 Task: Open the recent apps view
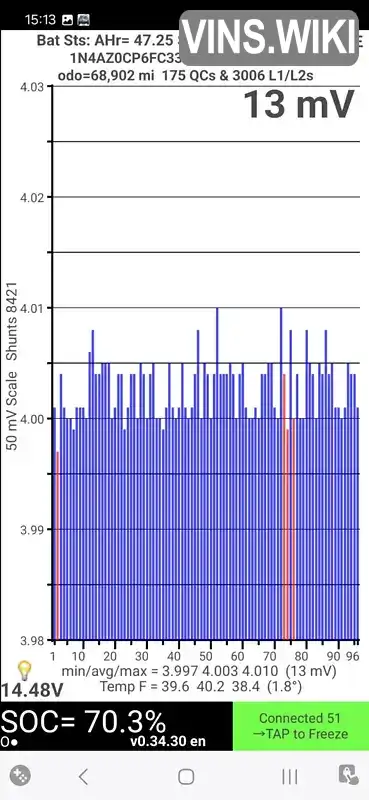click(x=289, y=777)
